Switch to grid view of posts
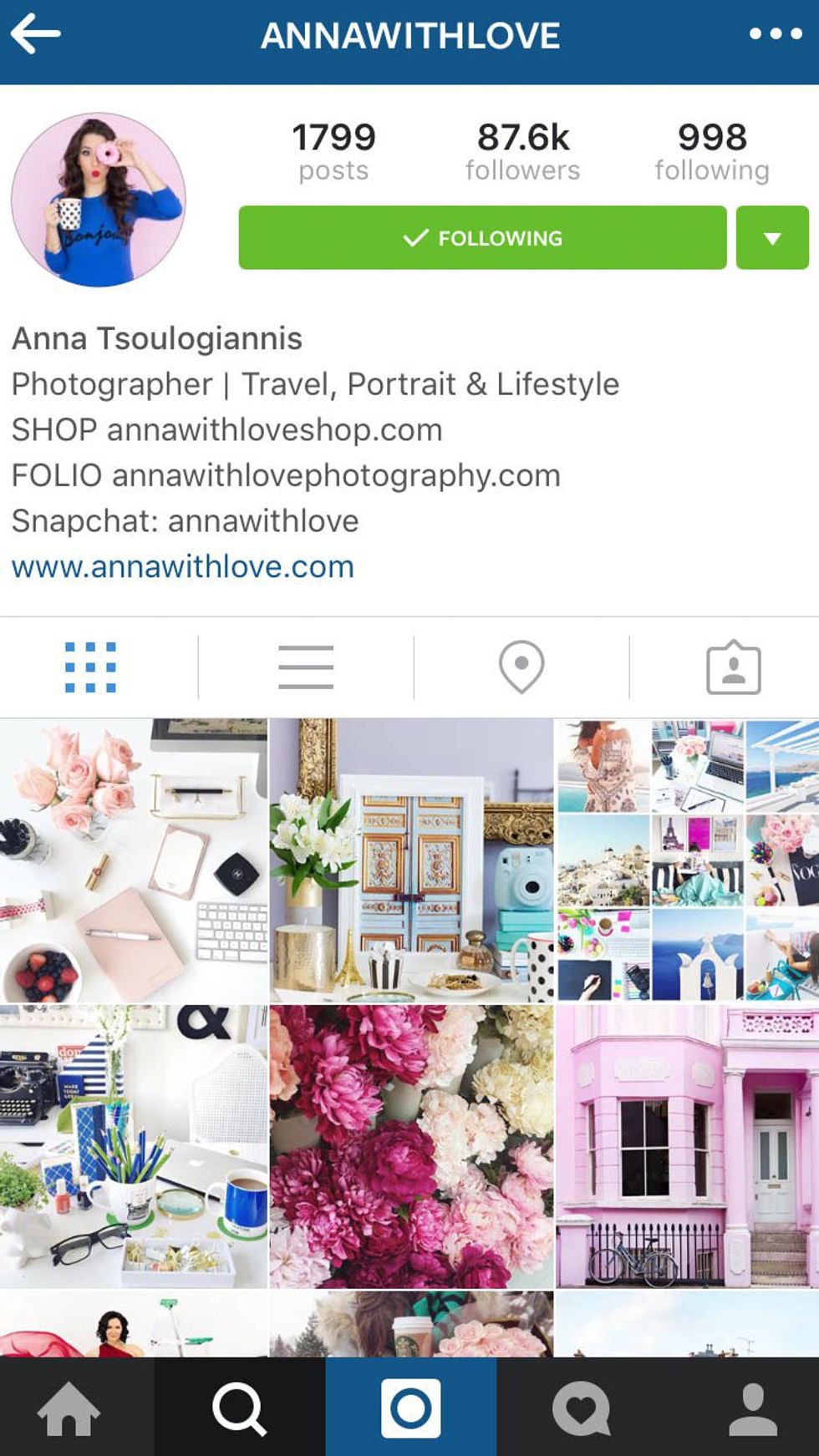Screen dimensions: 819x1456 point(90,667)
